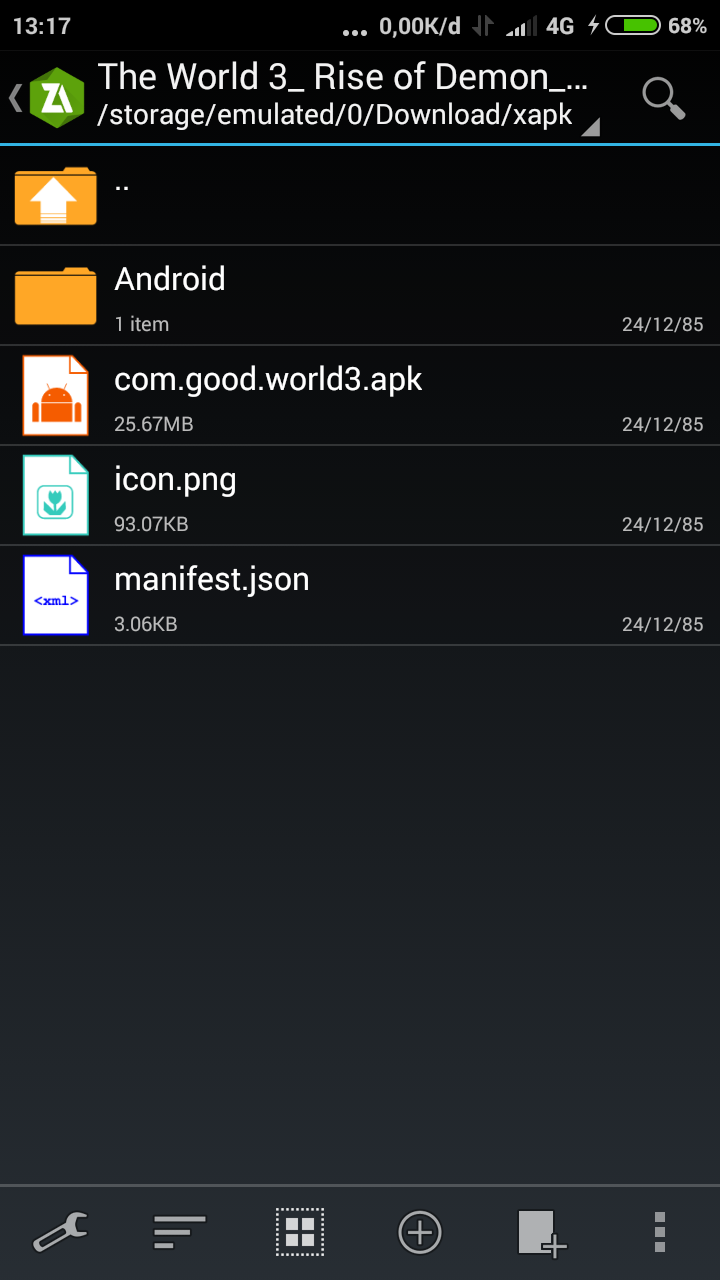Open com.good.world3.apk file
Image resolution: width=720 pixels, height=1280 pixels.
point(360,396)
